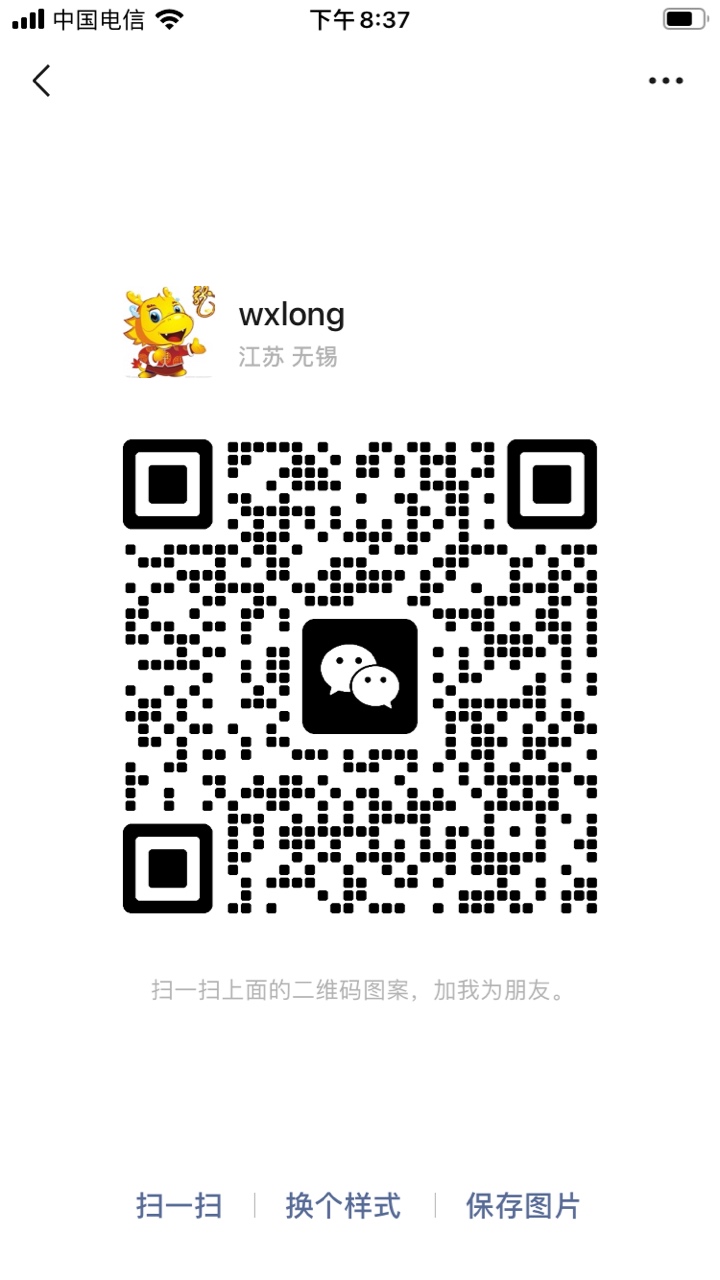
Task: Tap 扫一扫 to scan a code
Action: coord(179,1205)
